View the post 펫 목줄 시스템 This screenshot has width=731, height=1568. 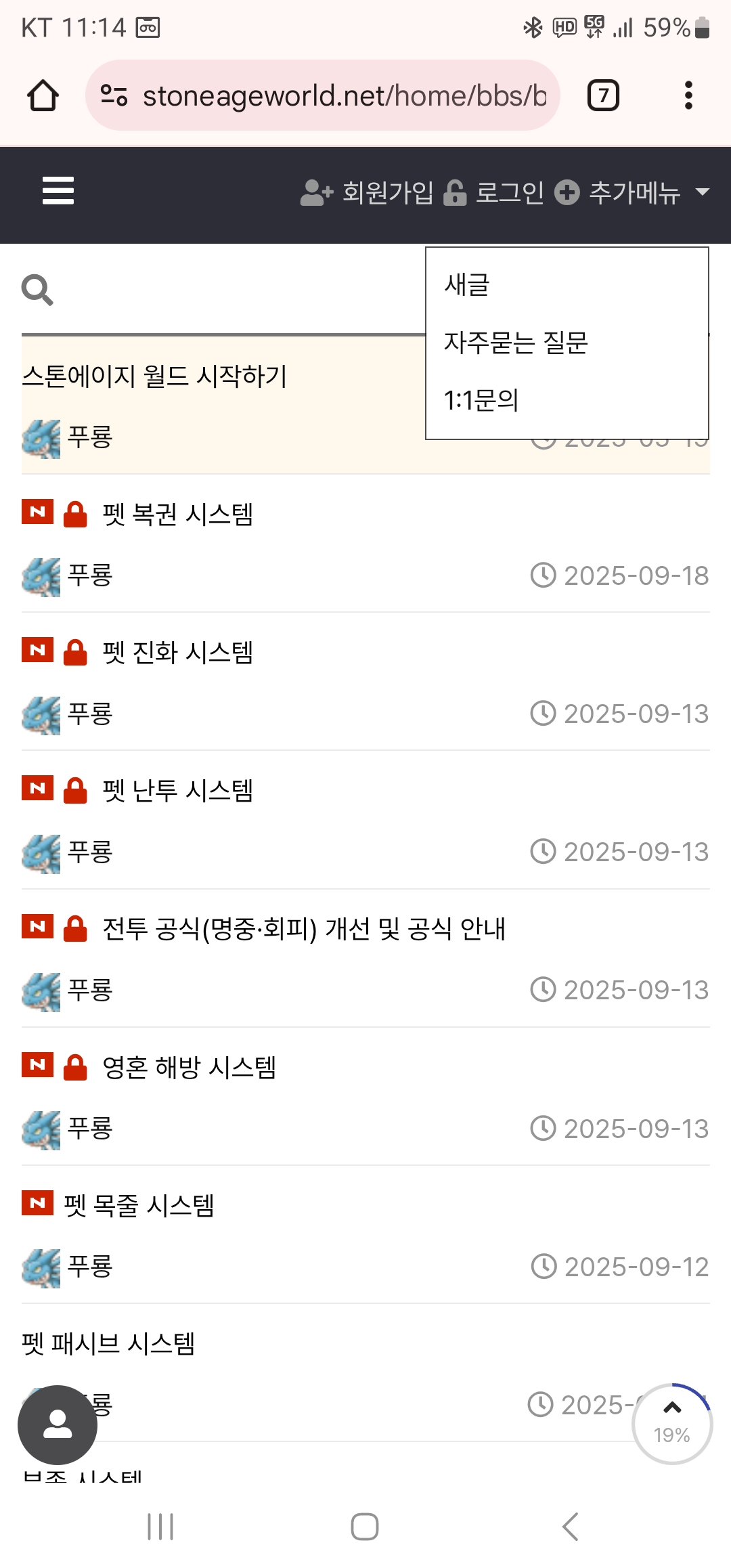(139, 1206)
